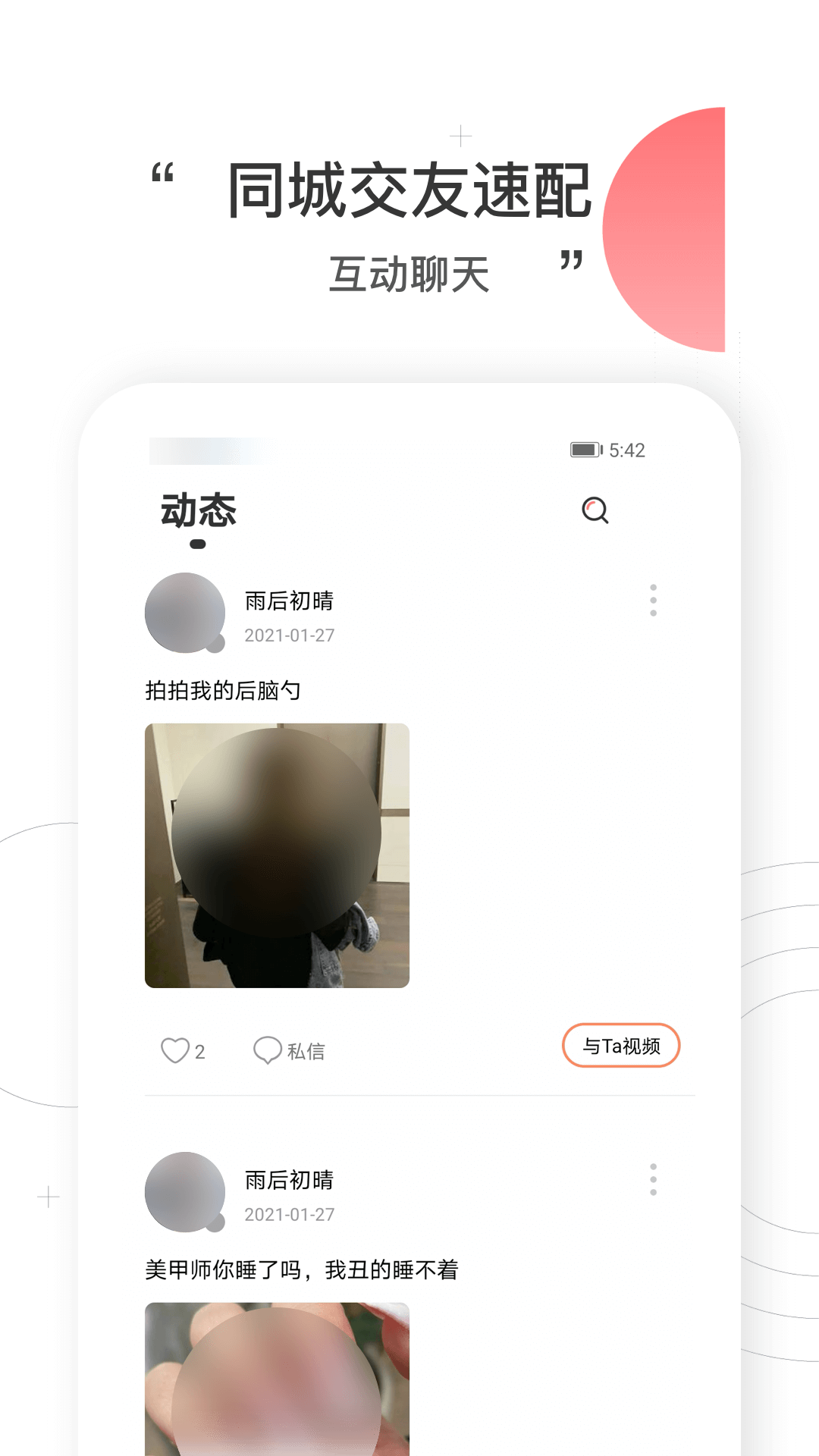Screen dimensions: 819x1456
Task: Tap the magnifier icon in the top bar
Action: pos(595,511)
